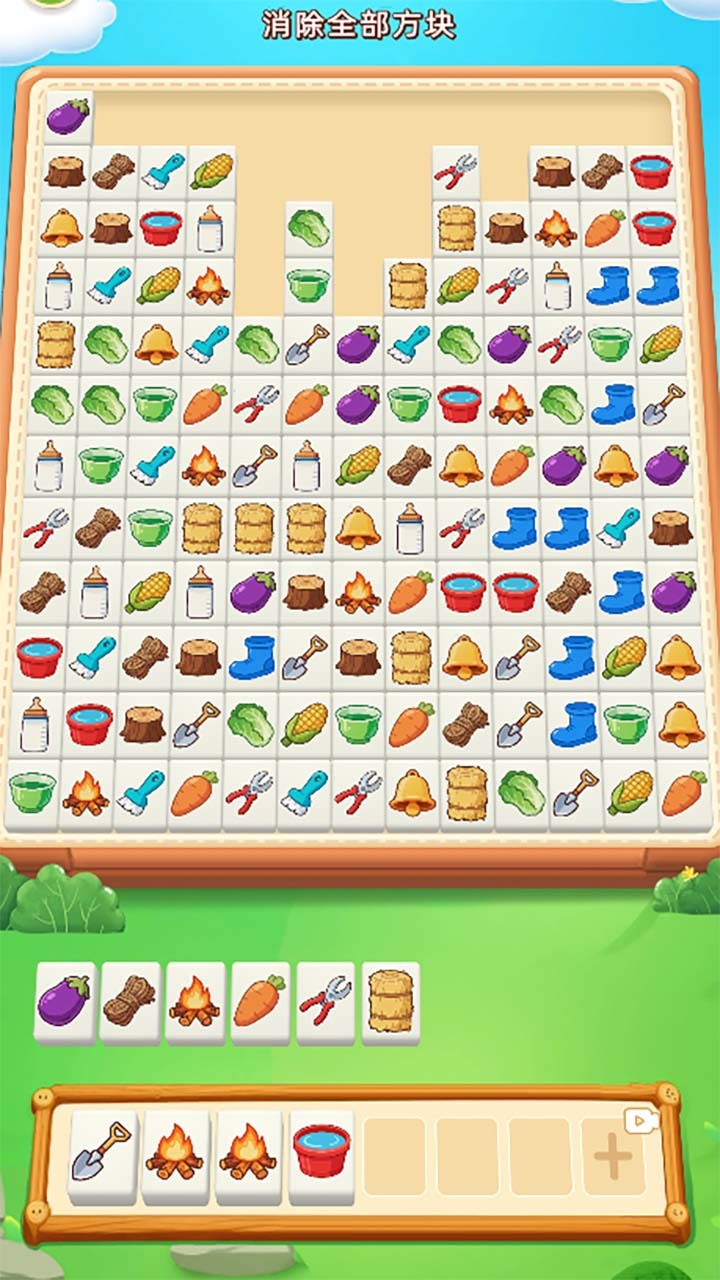This screenshot has width=720, height=1280.
Task: Select the carrot tile in the holding row
Action: tap(260, 1001)
